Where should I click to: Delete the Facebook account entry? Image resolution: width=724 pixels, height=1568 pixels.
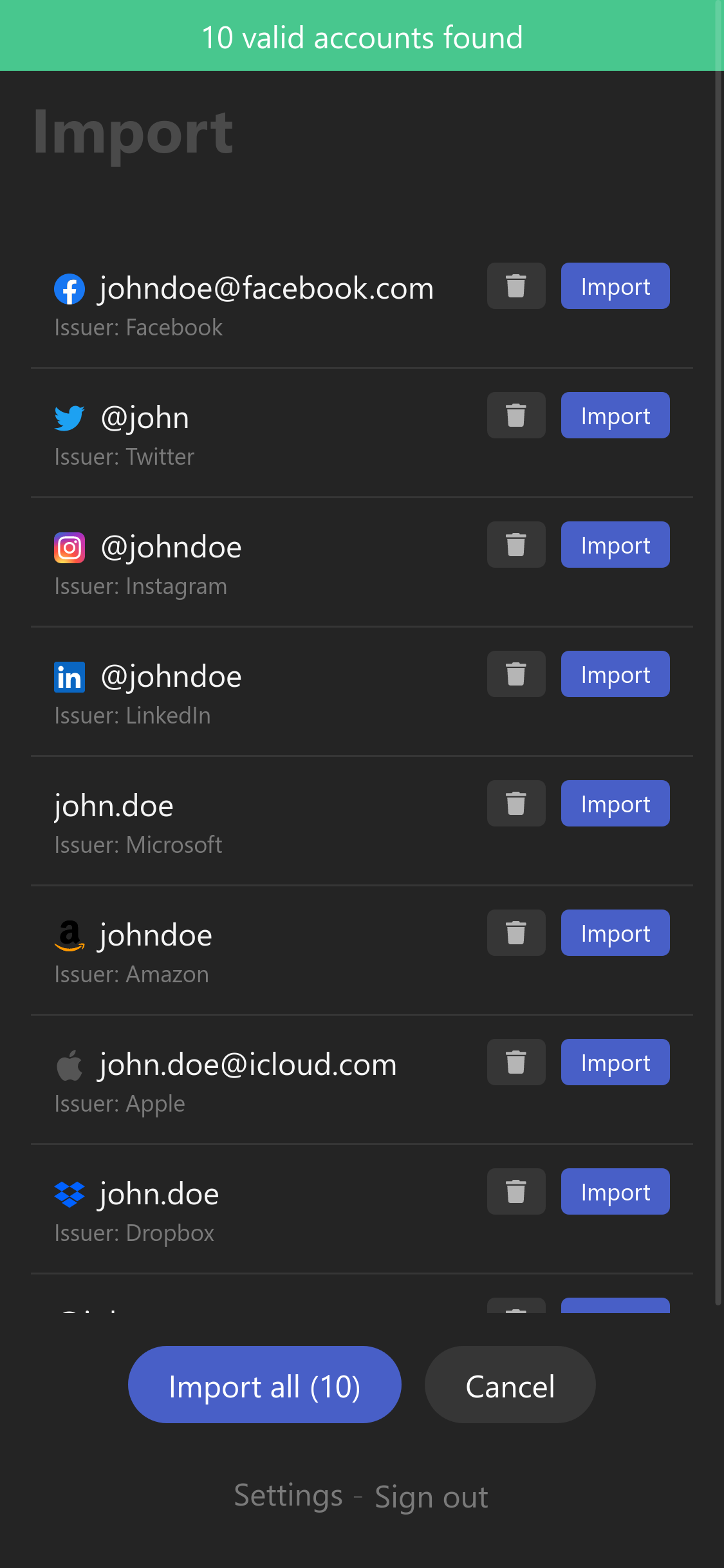coord(515,286)
